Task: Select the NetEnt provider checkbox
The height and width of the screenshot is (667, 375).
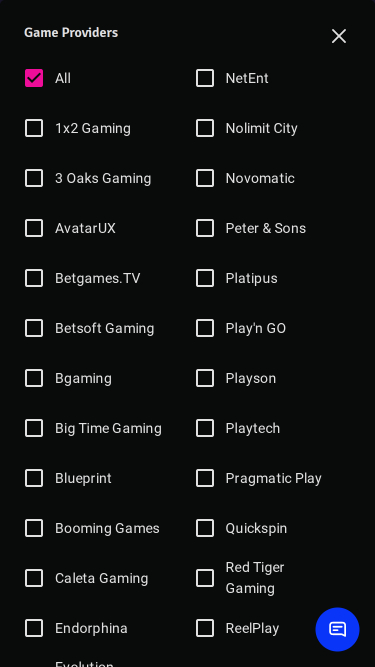Action: (x=205, y=78)
